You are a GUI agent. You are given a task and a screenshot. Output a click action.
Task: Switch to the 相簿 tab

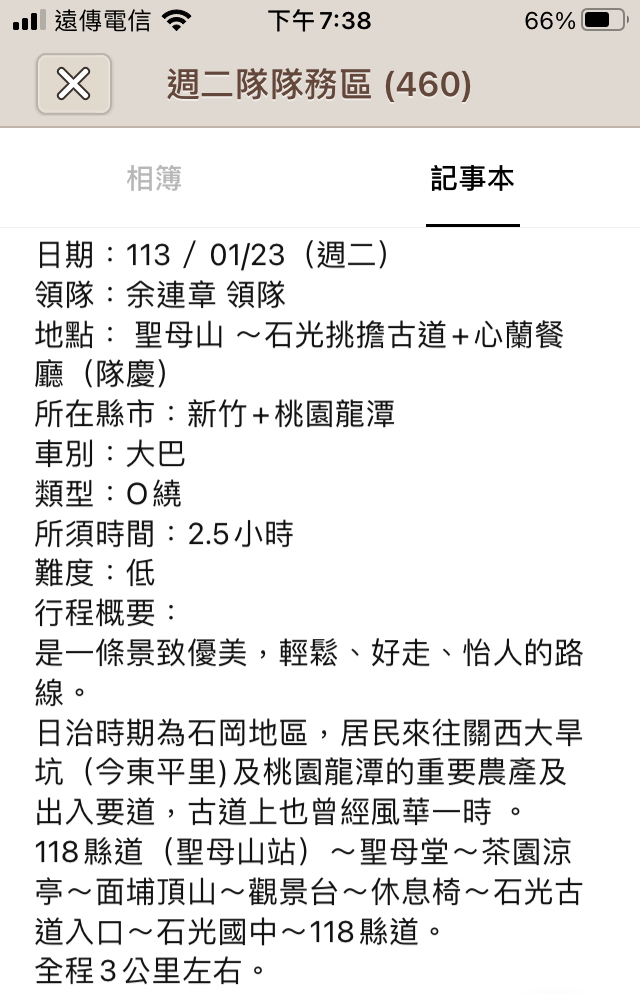click(154, 179)
